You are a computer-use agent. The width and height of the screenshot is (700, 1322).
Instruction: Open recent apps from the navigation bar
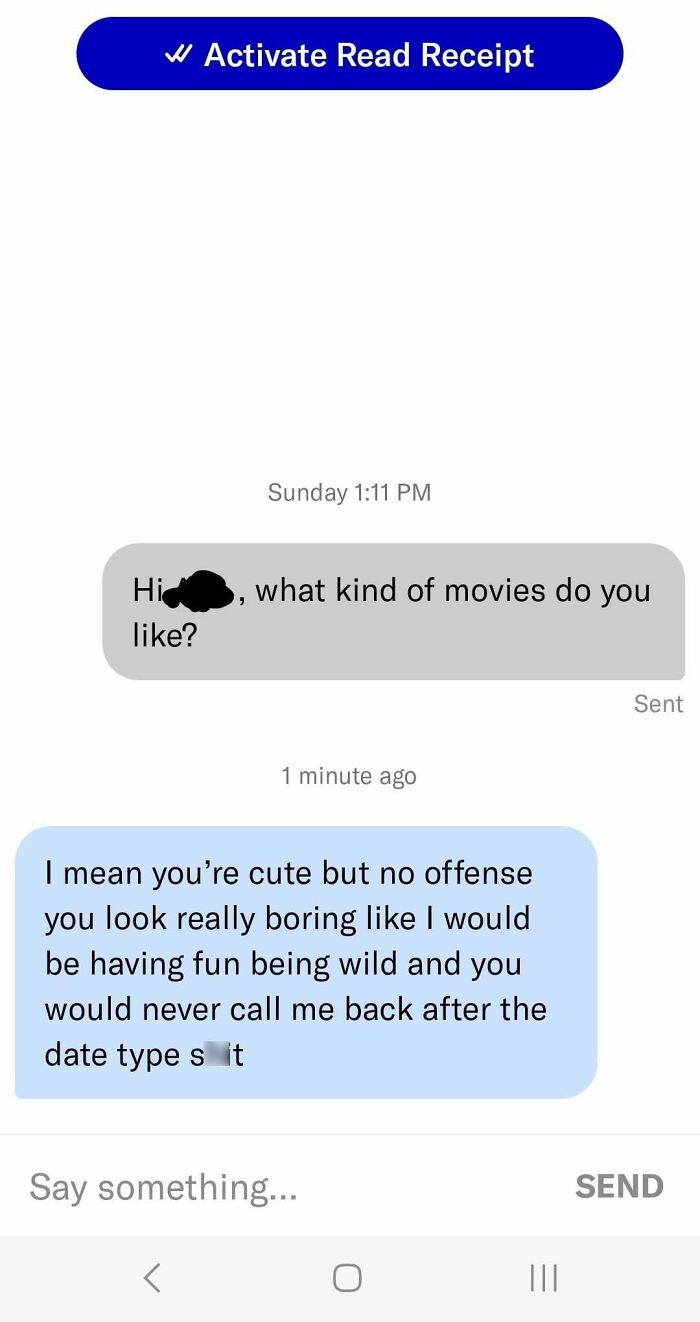tap(543, 1277)
